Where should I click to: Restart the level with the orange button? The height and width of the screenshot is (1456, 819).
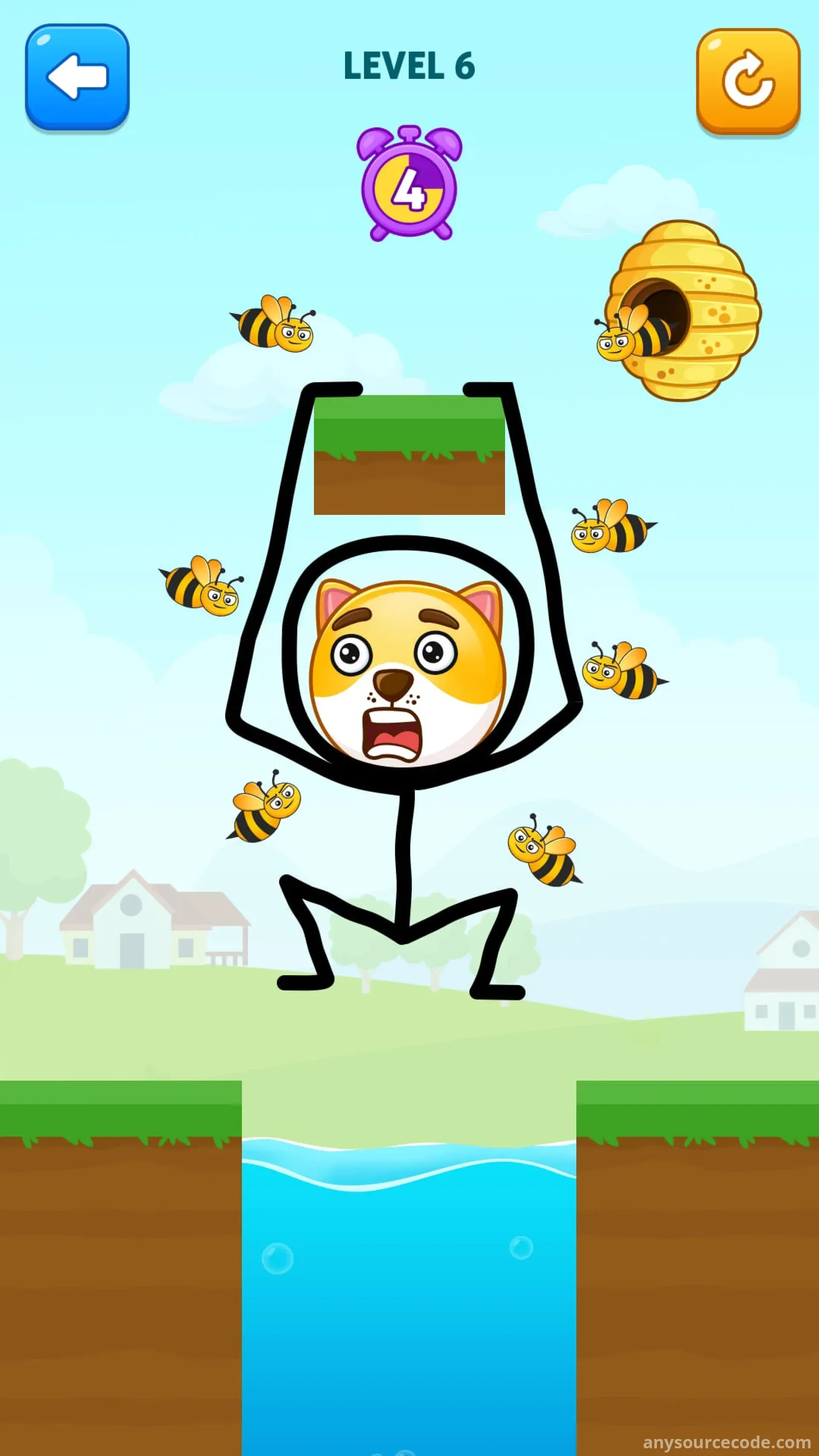747,80
